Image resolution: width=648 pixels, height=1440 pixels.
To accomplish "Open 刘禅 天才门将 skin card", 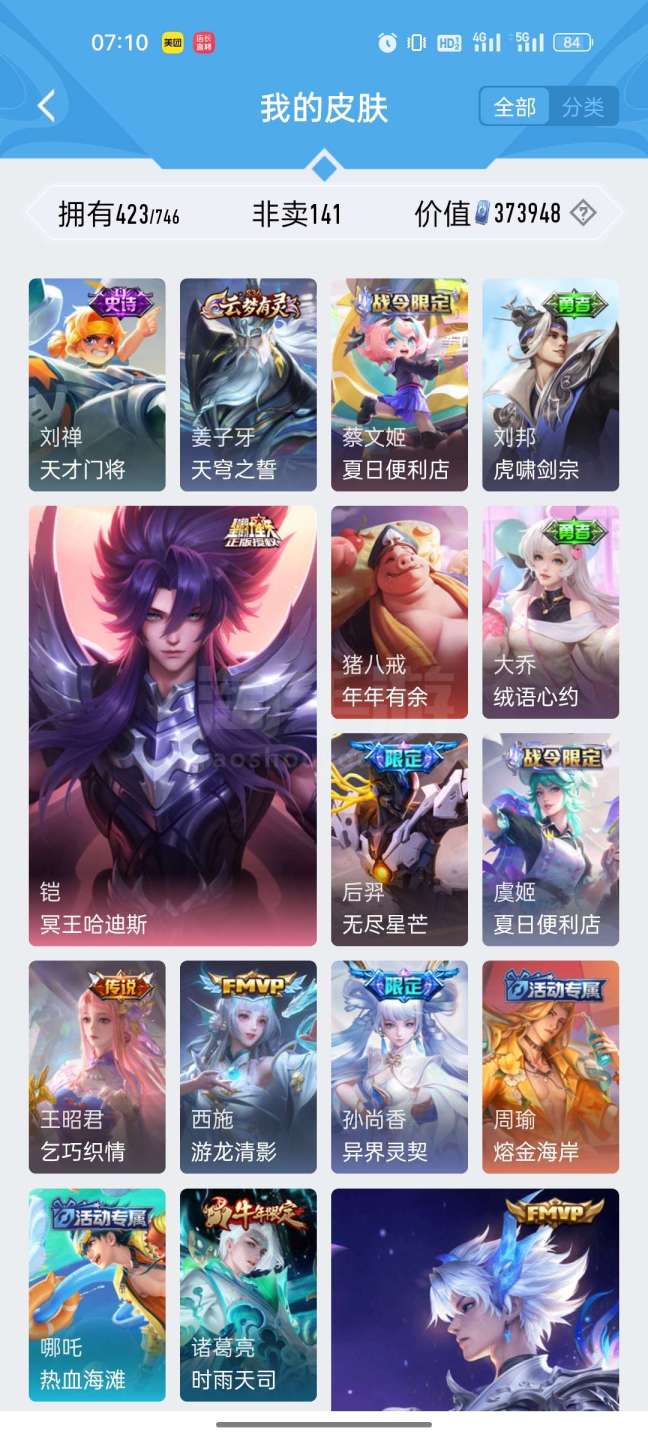I will (97, 385).
